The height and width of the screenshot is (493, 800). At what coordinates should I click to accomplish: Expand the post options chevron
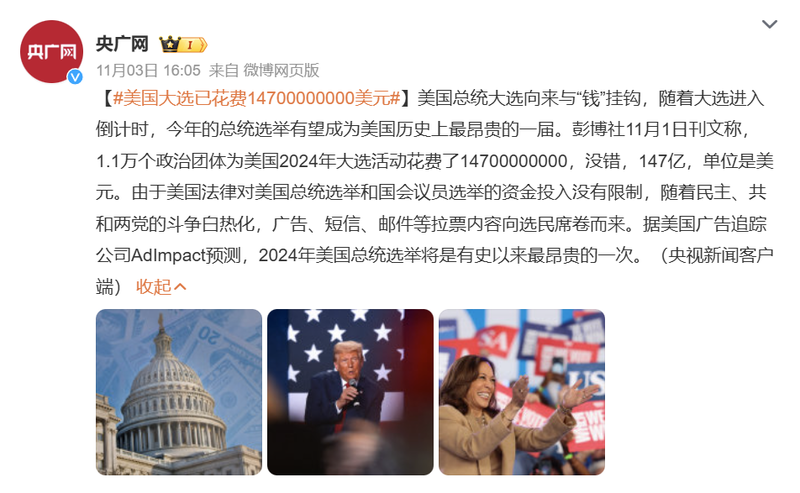[769, 25]
